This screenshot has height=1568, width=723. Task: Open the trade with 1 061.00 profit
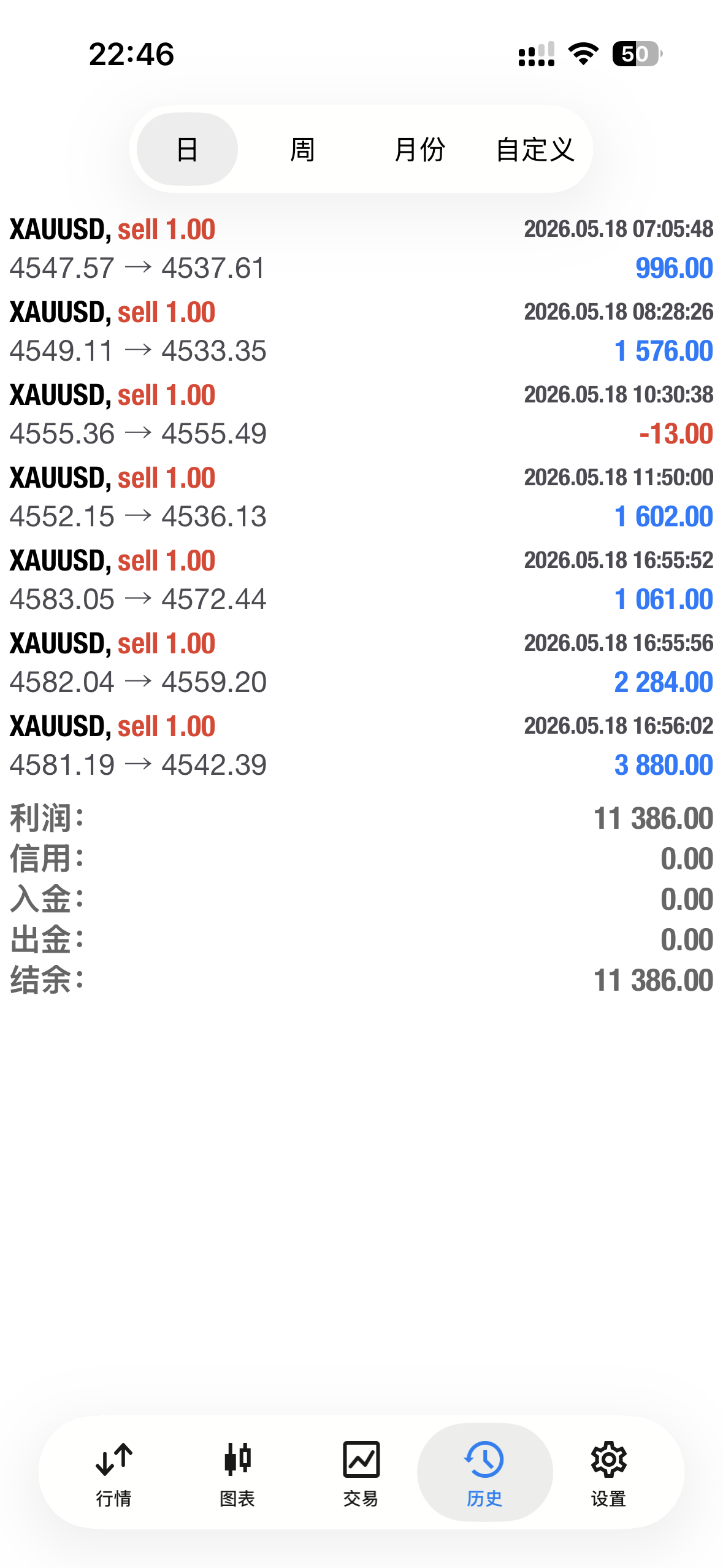[x=361, y=580]
